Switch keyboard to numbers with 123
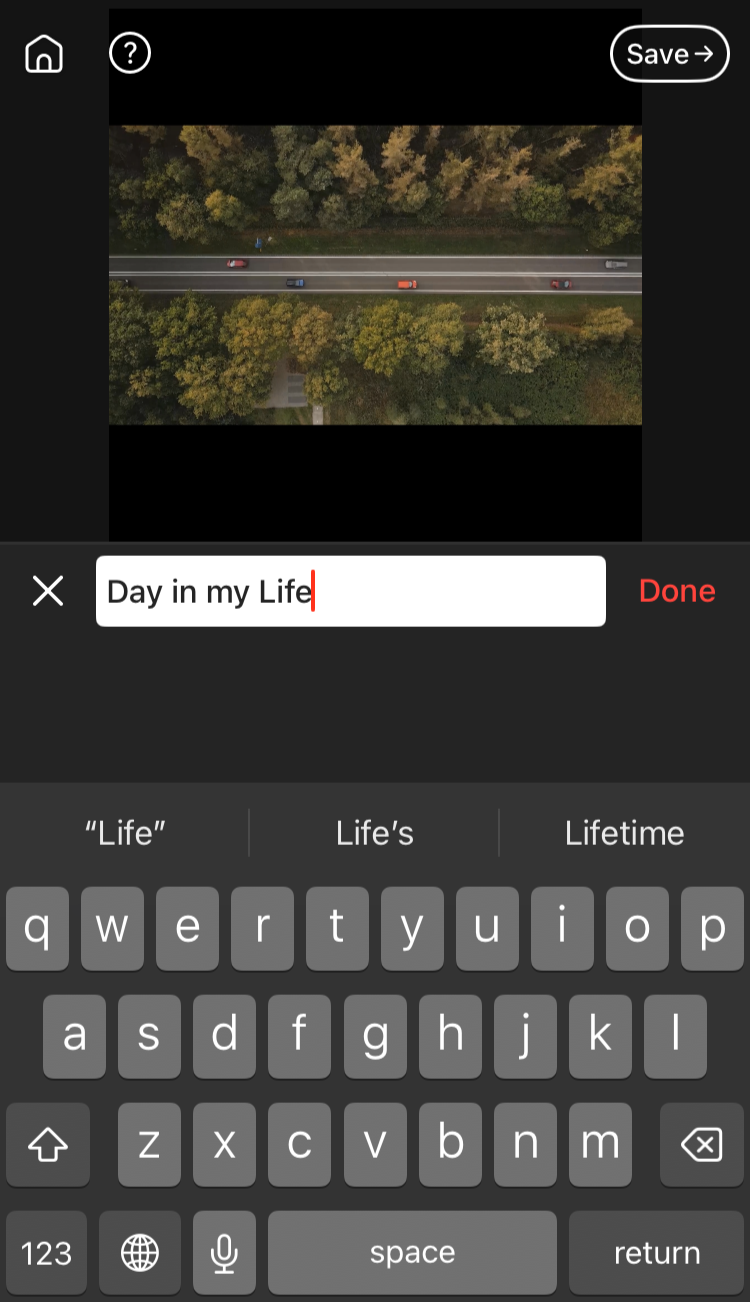Image resolution: width=750 pixels, height=1302 pixels. [47, 1253]
